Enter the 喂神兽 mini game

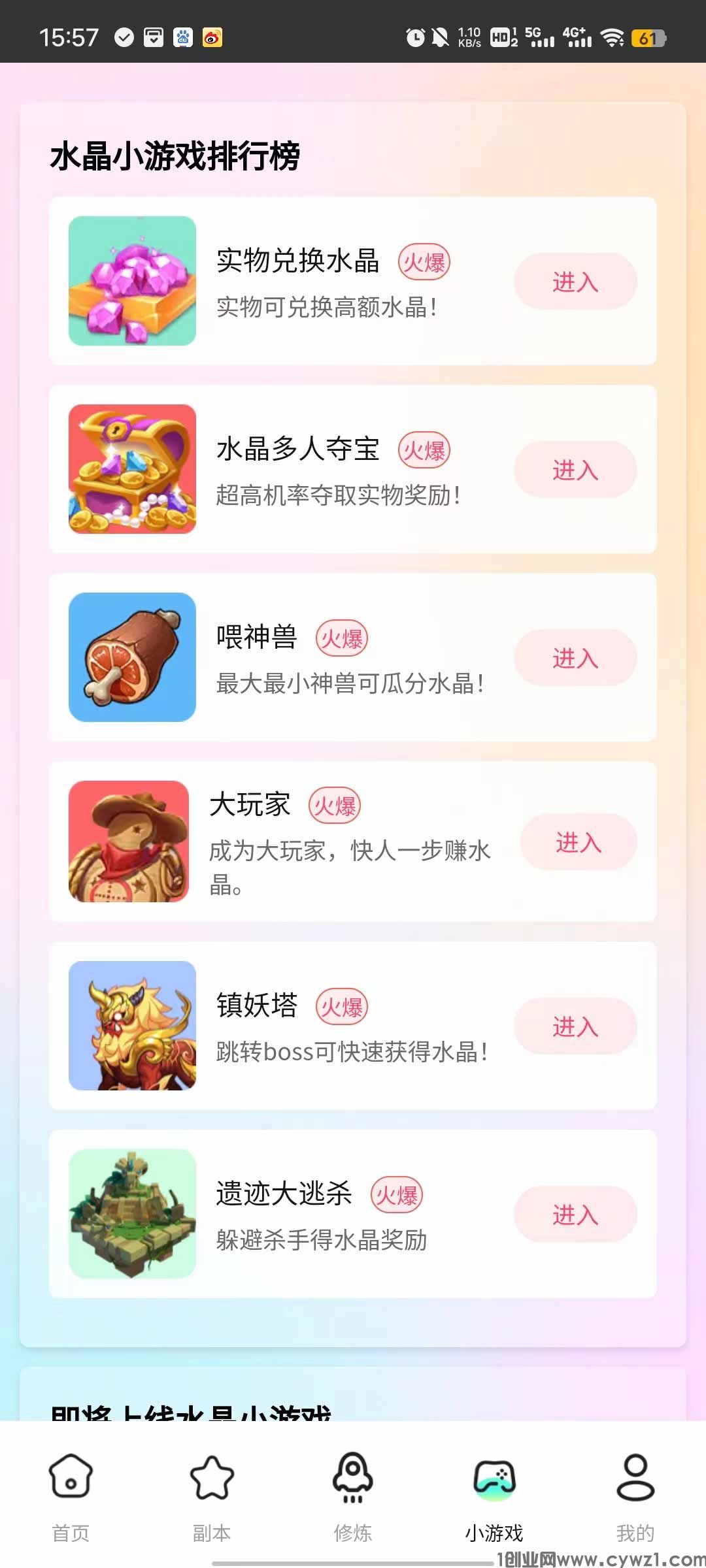(575, 658)
